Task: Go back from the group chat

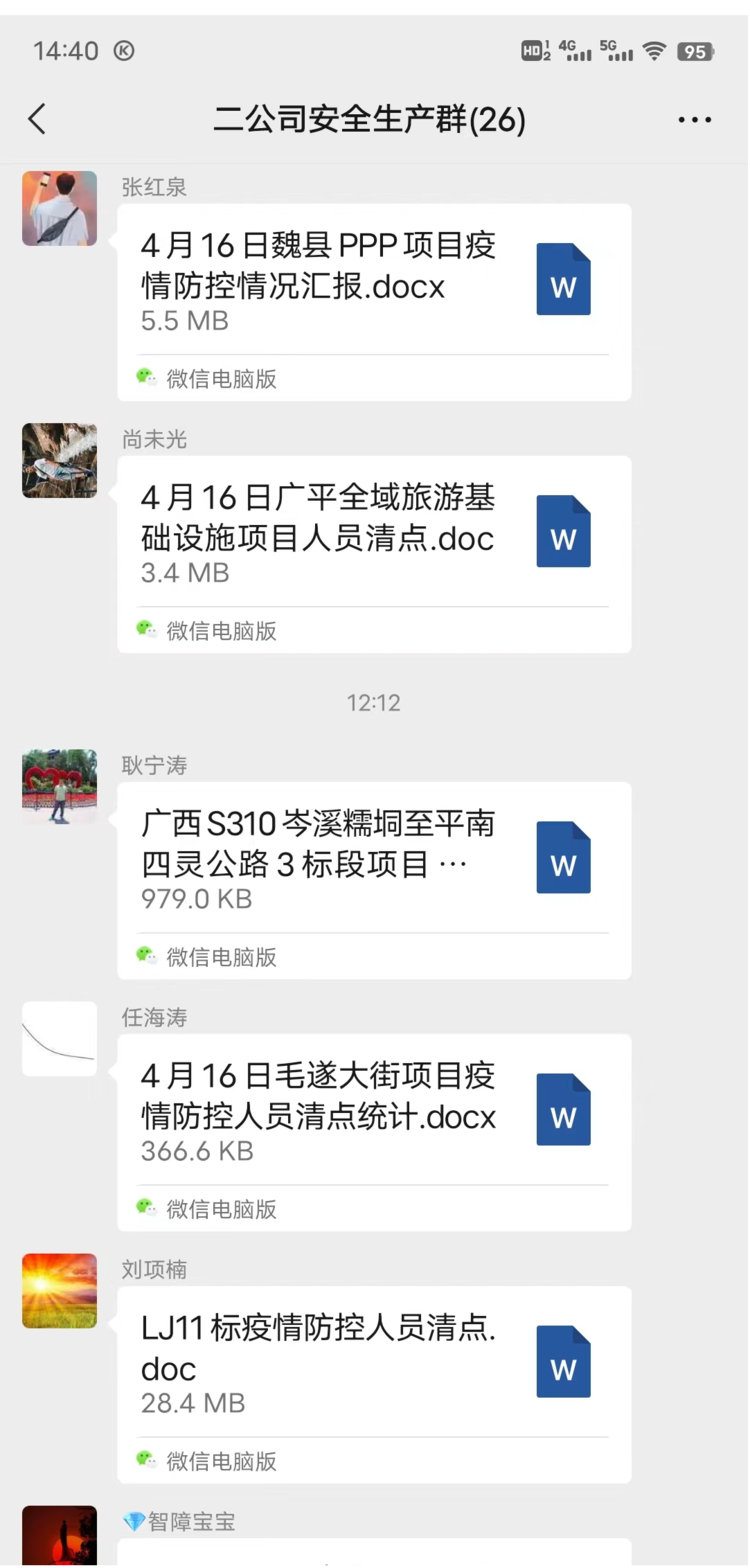Action: pos(37,120)
